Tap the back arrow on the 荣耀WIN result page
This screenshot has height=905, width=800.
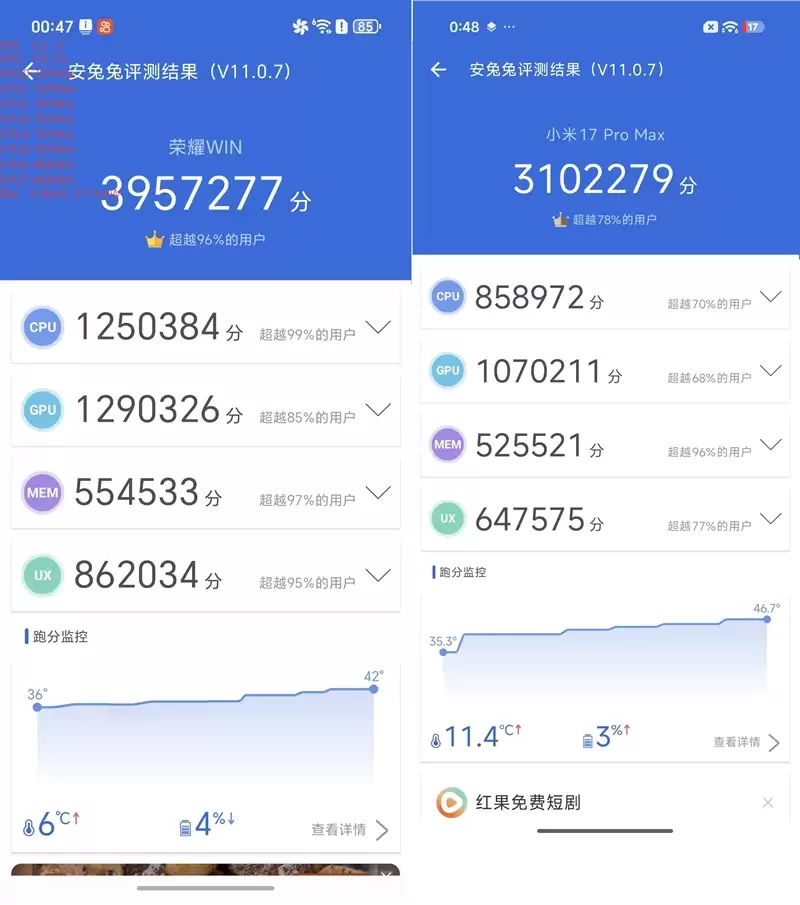[x=31, y=70]
